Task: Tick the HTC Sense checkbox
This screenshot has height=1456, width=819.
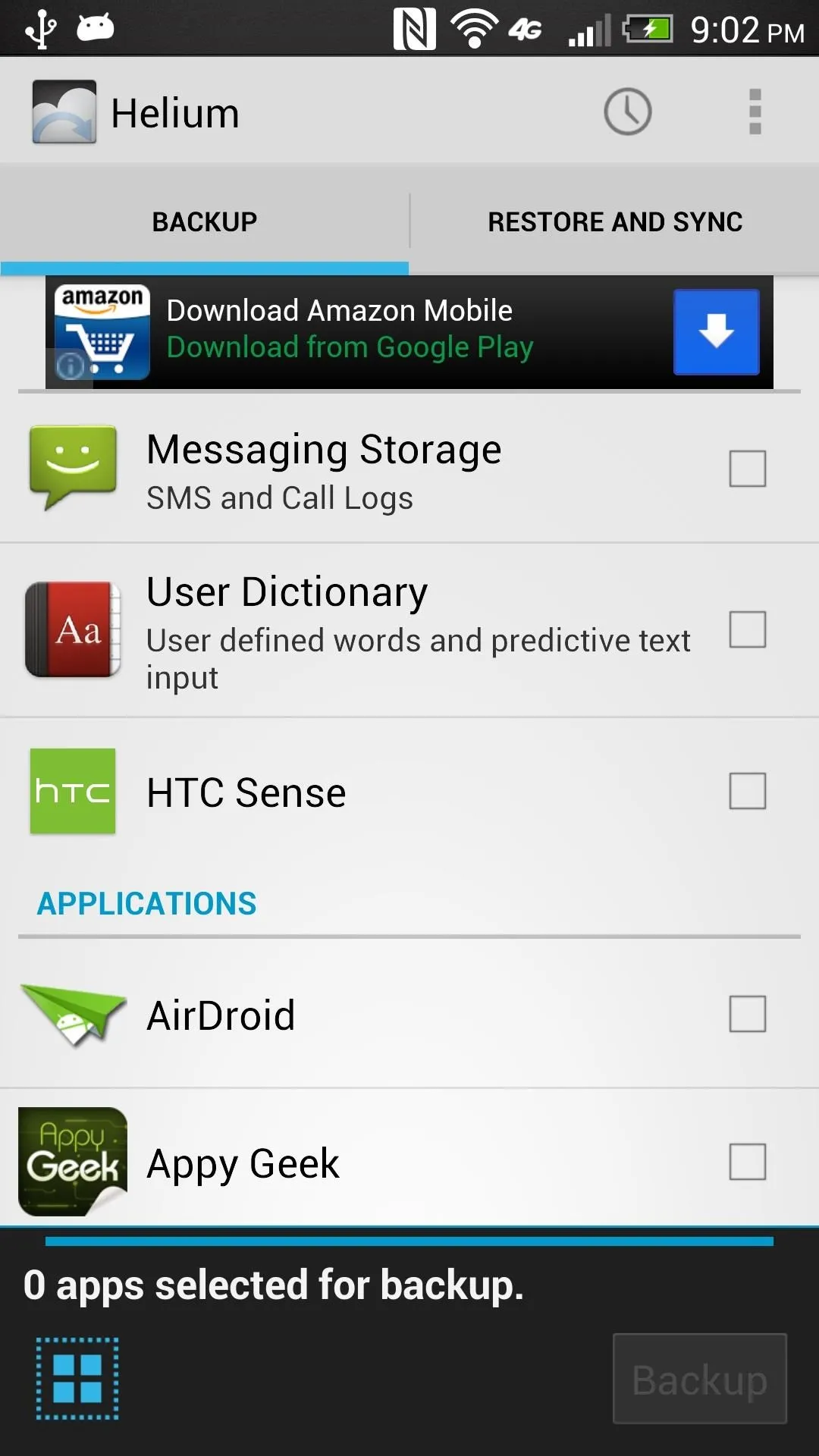Action: coord(748,791)
